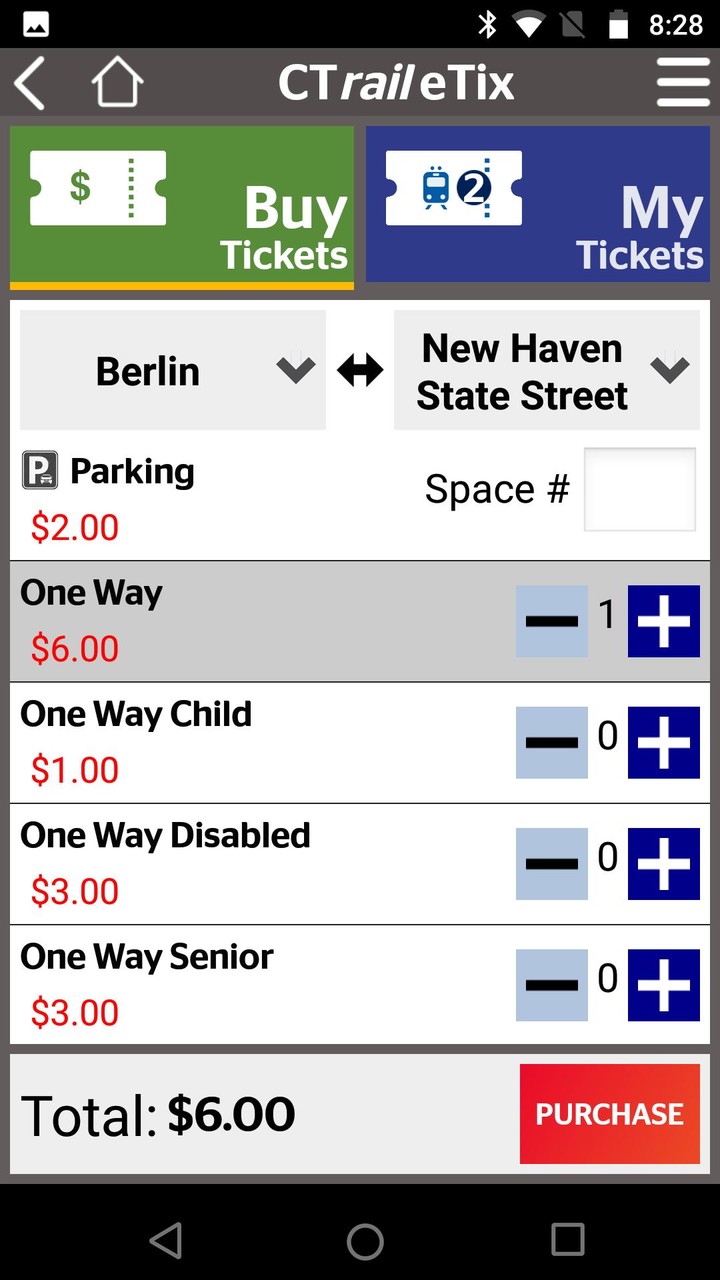Tap the back arrow in the top bar

[29, 82]
